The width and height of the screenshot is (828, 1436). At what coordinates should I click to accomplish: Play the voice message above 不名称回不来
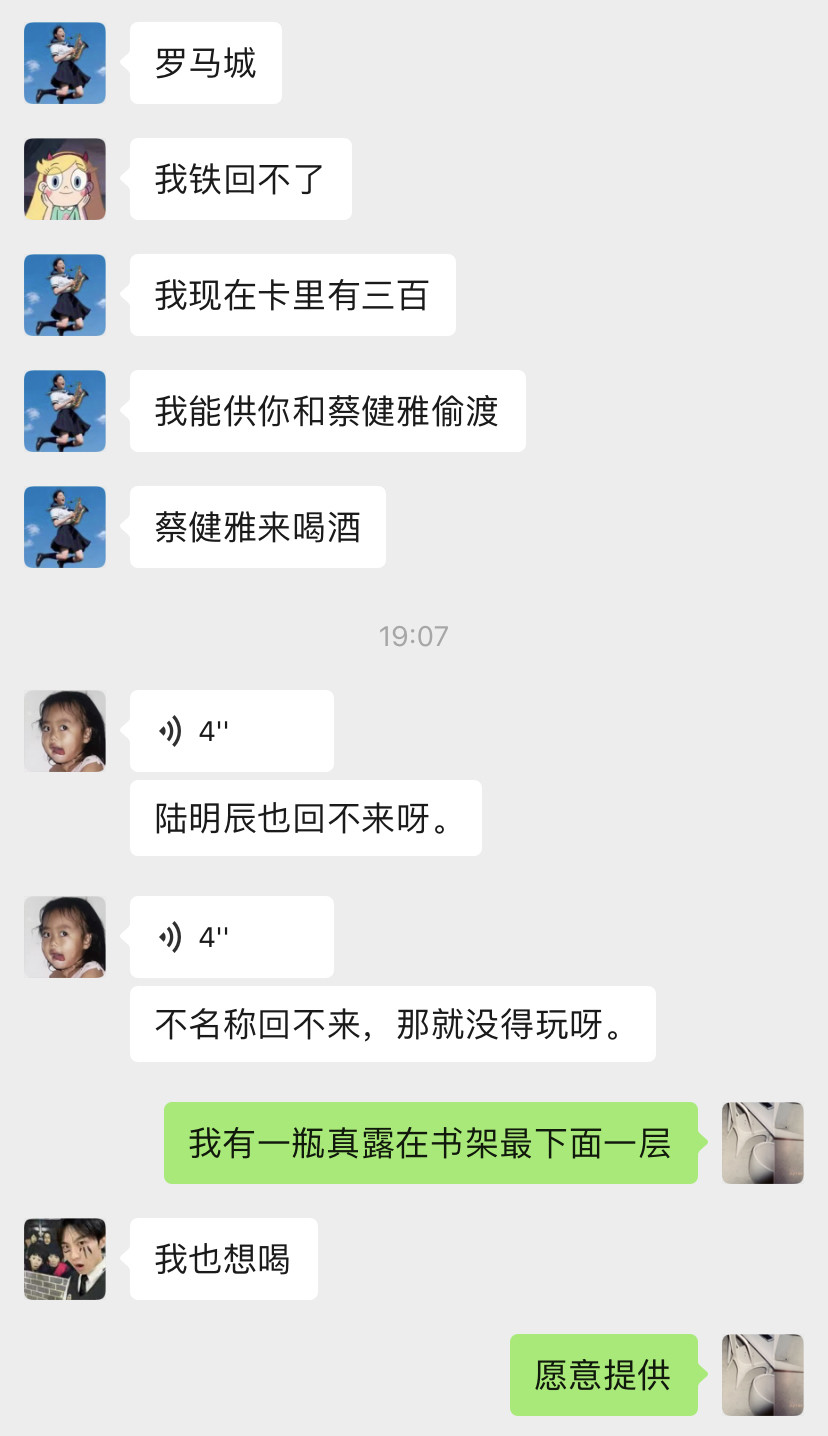point(231,937)
